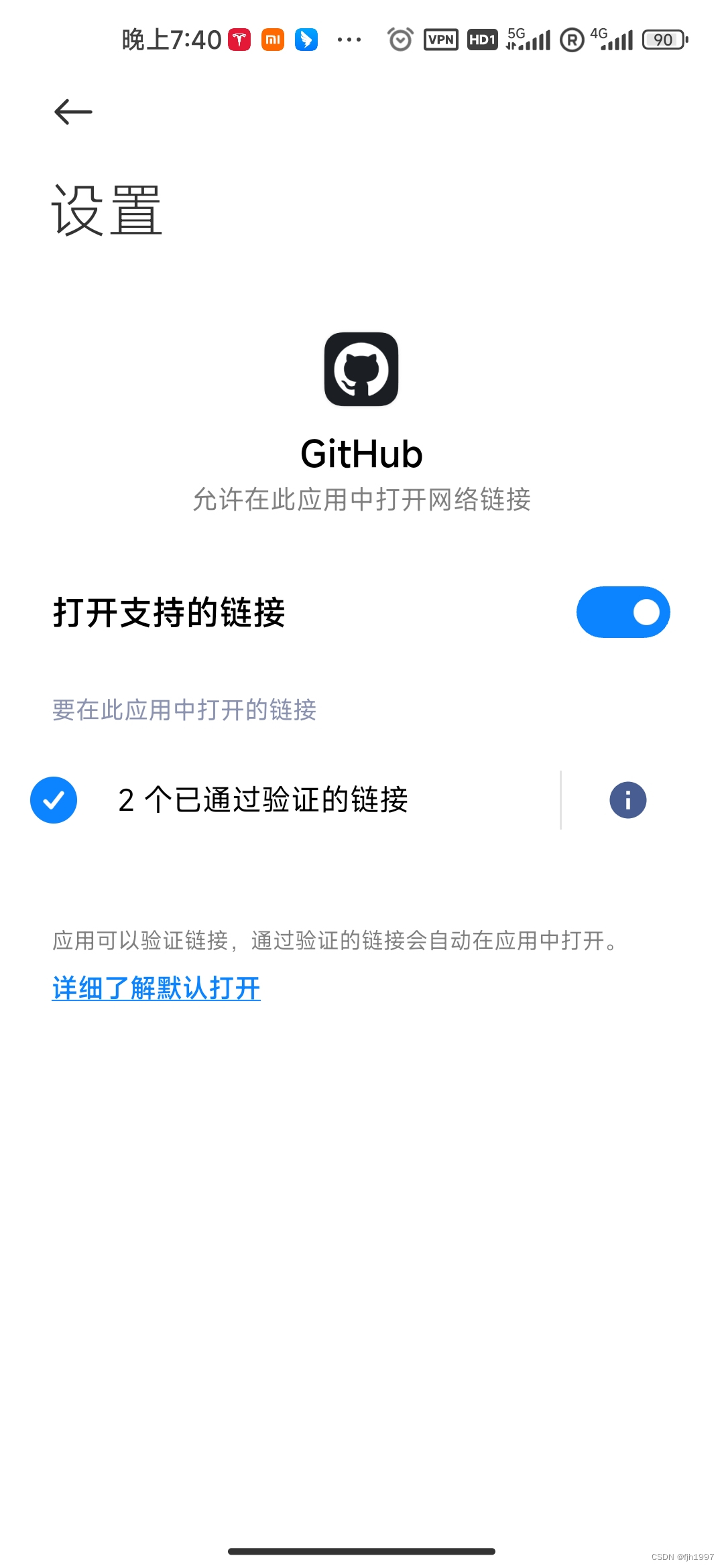Disable the 打开支持的链接 toggle
Viewport: 724px width, 1568px height.
tap(622, 611)
